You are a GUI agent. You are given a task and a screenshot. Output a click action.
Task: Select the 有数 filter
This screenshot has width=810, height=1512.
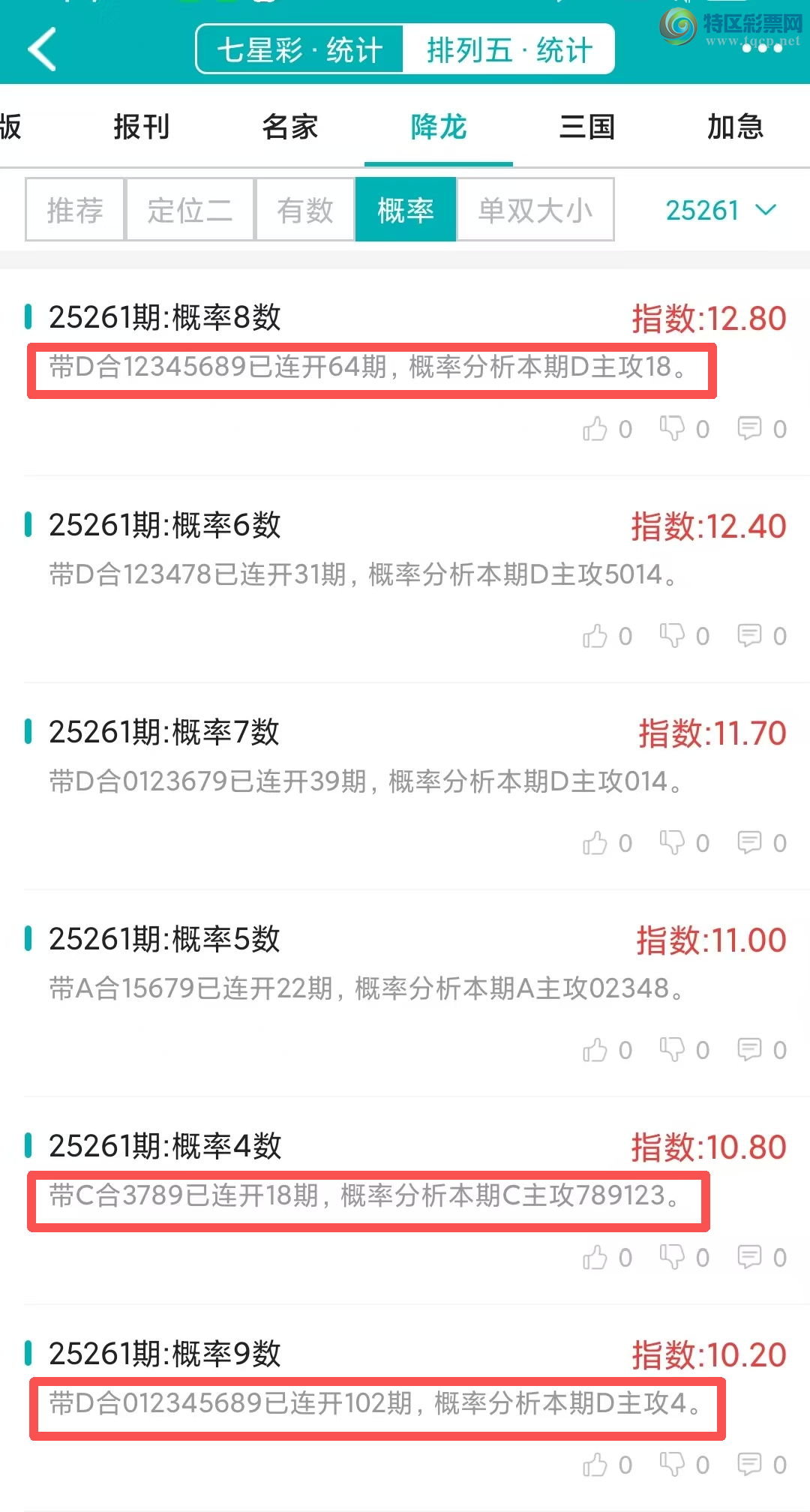[304, 210]
